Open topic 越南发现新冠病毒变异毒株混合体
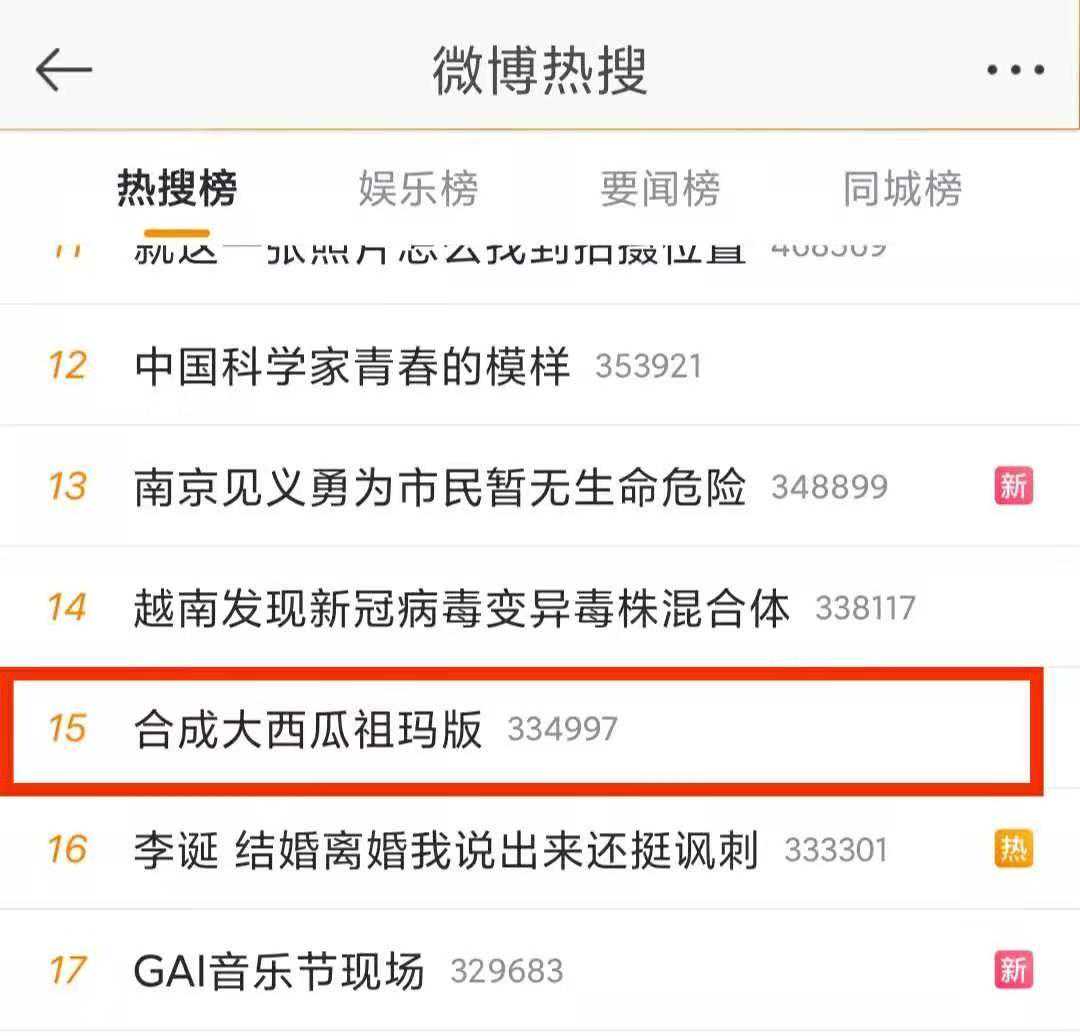This screenshot has width=1080, height=1036. (462, 608)
